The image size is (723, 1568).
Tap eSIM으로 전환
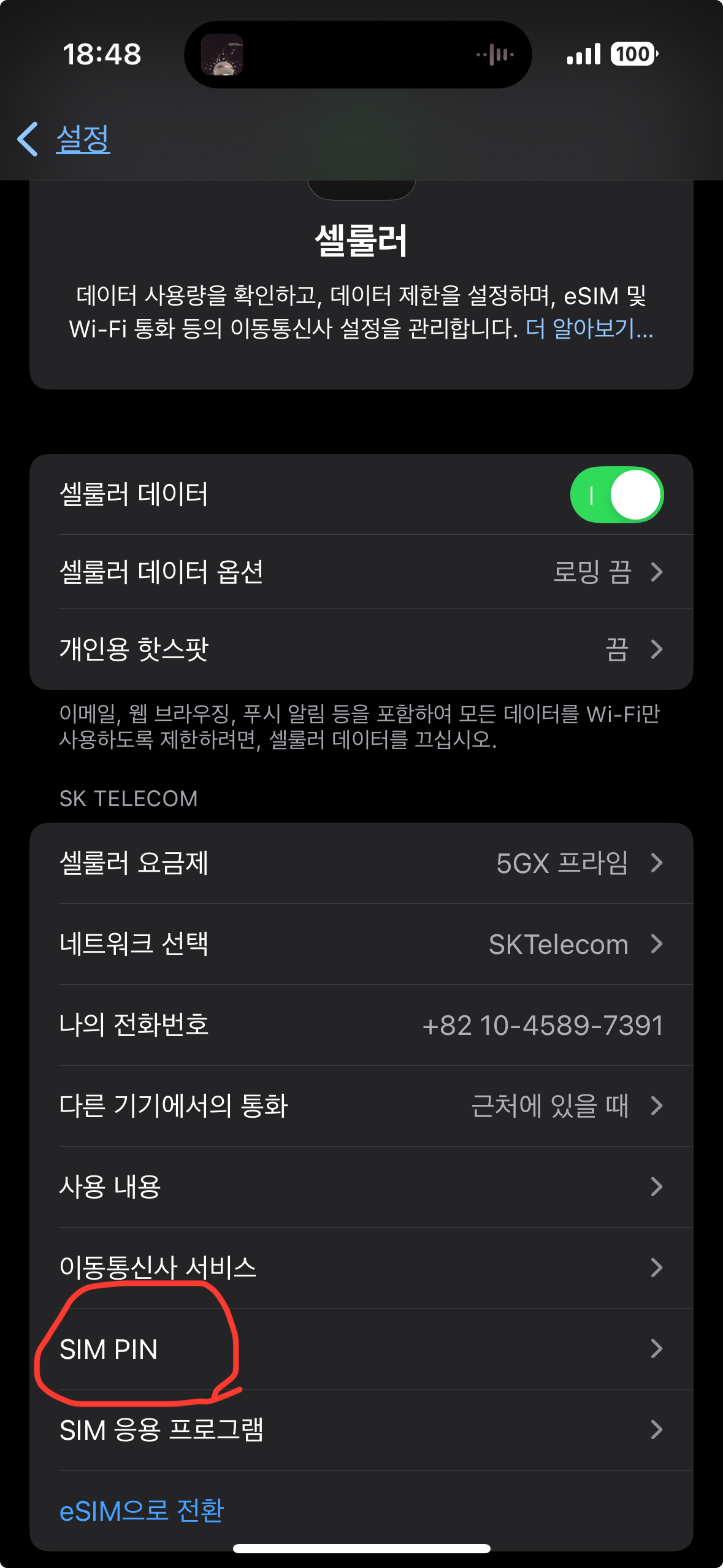pos(142,1510)
